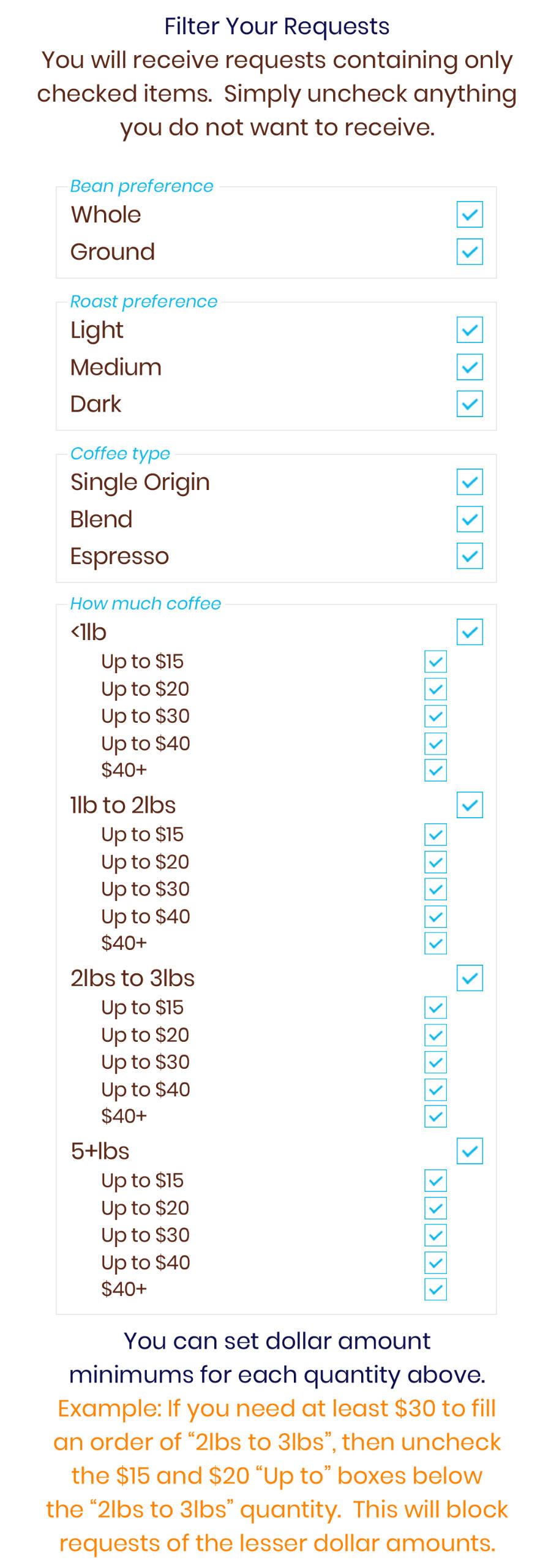Toggle the 2lbs to 3lbs quantity checkbox
The width and height of the screenshot is (551, 1568).
(469, 978)
